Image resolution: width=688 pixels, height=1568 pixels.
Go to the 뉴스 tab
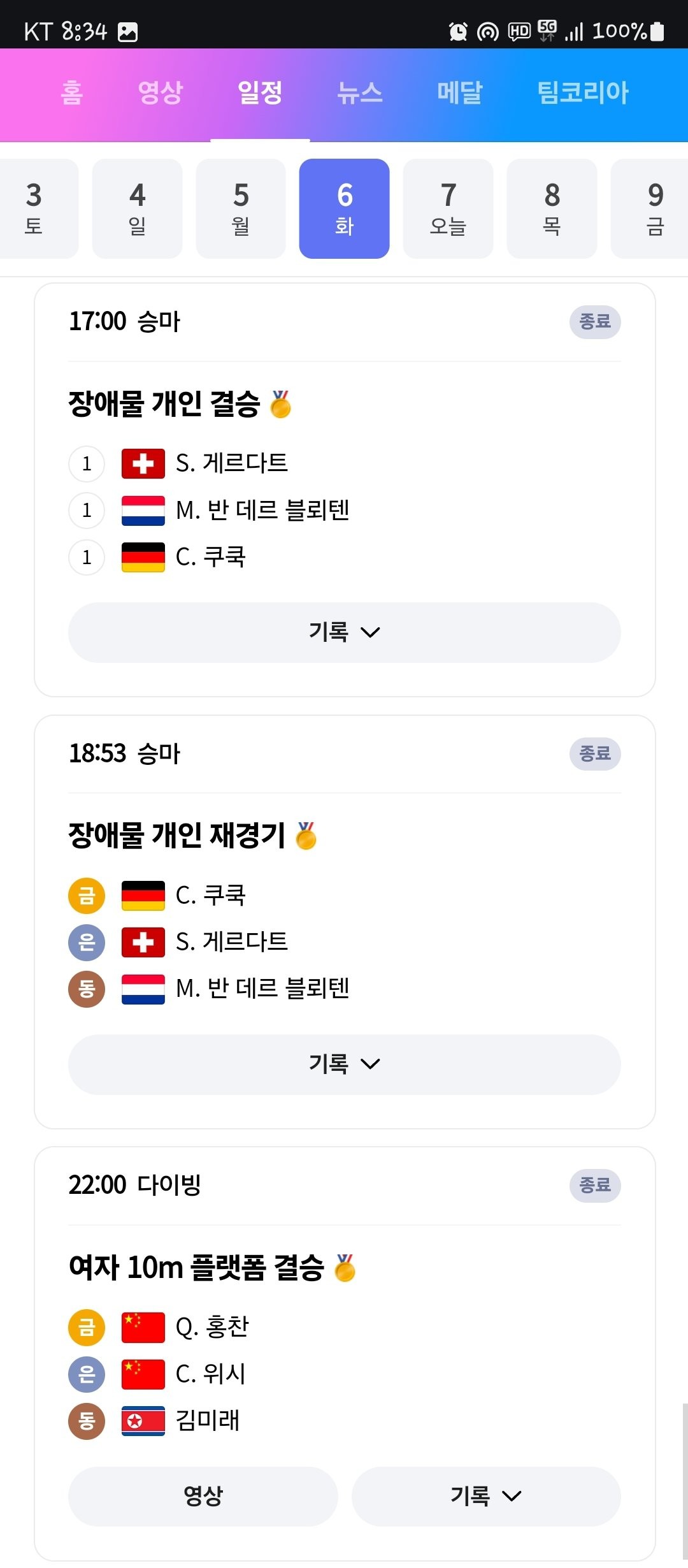[x=360, y=93]
